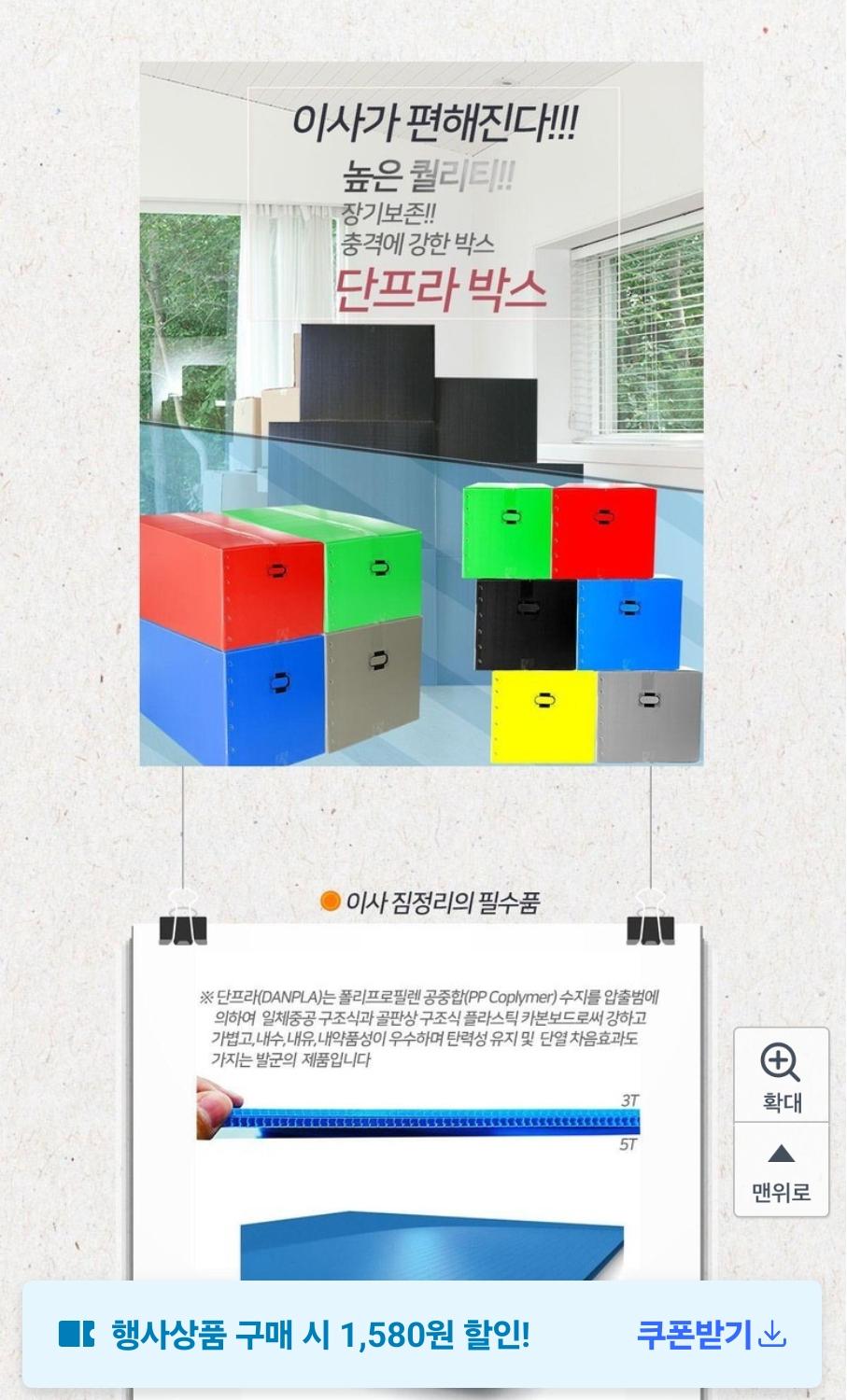Tap the 확대 zoom button
Image resolution: width=847 pixels, height=1400 pixels.
click(x=781, y=1076)
